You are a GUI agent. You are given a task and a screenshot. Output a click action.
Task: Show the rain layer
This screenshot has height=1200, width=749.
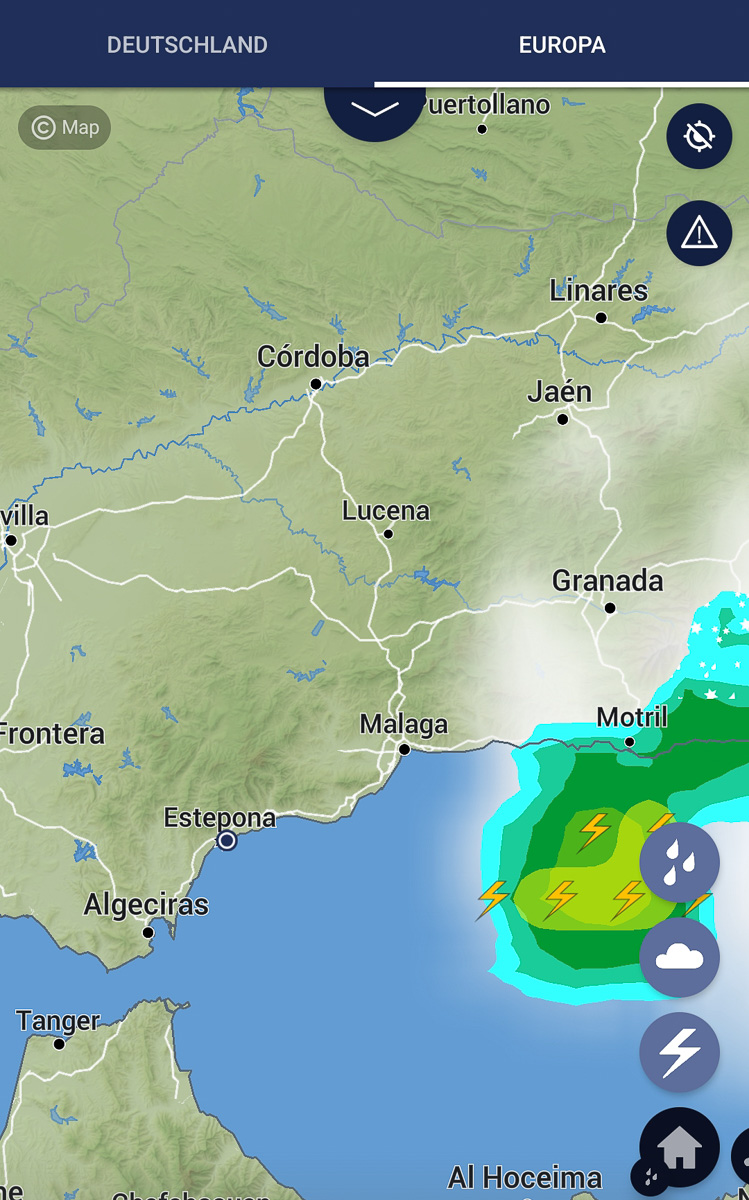(x=679, y=862)
